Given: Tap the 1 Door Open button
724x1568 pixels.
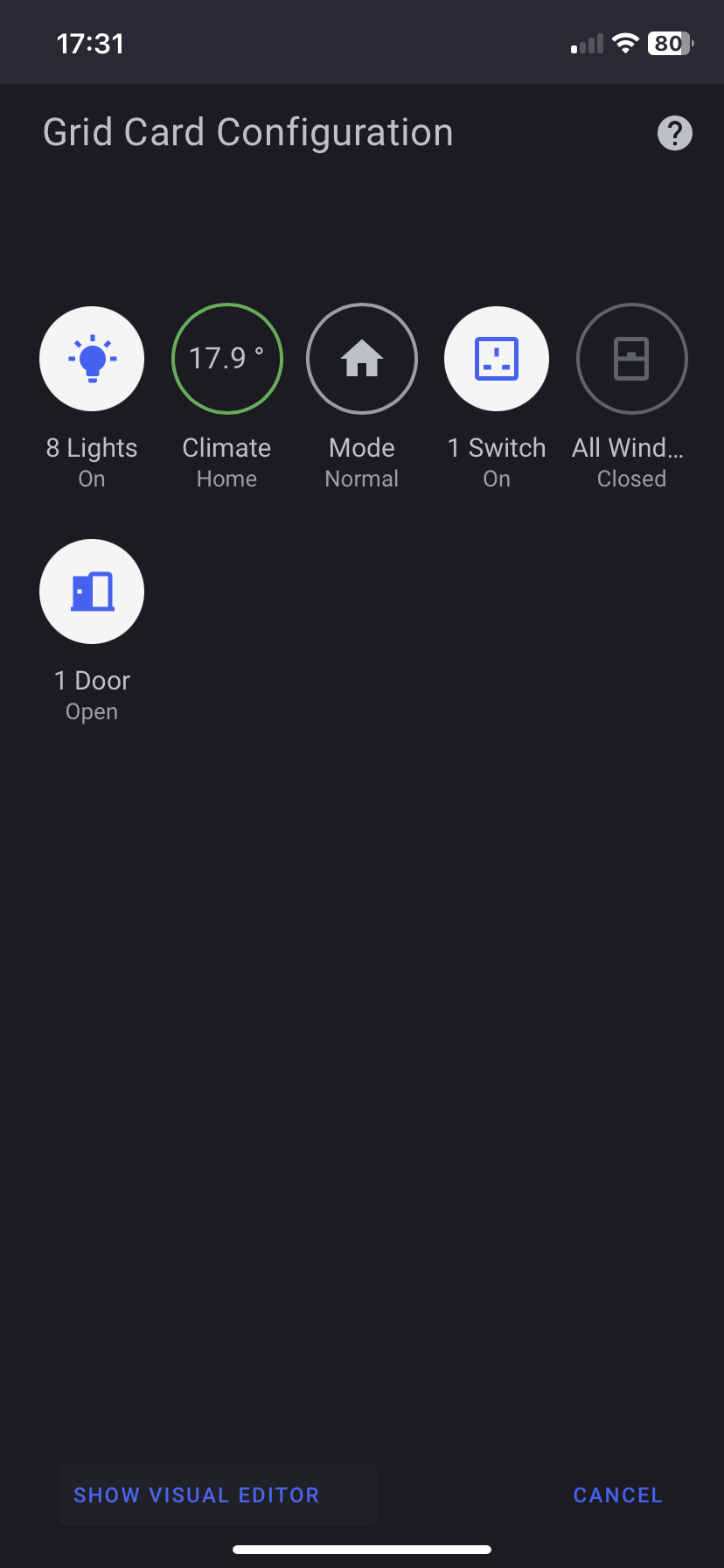Looking at the screenshot, I should coord(92,591).
